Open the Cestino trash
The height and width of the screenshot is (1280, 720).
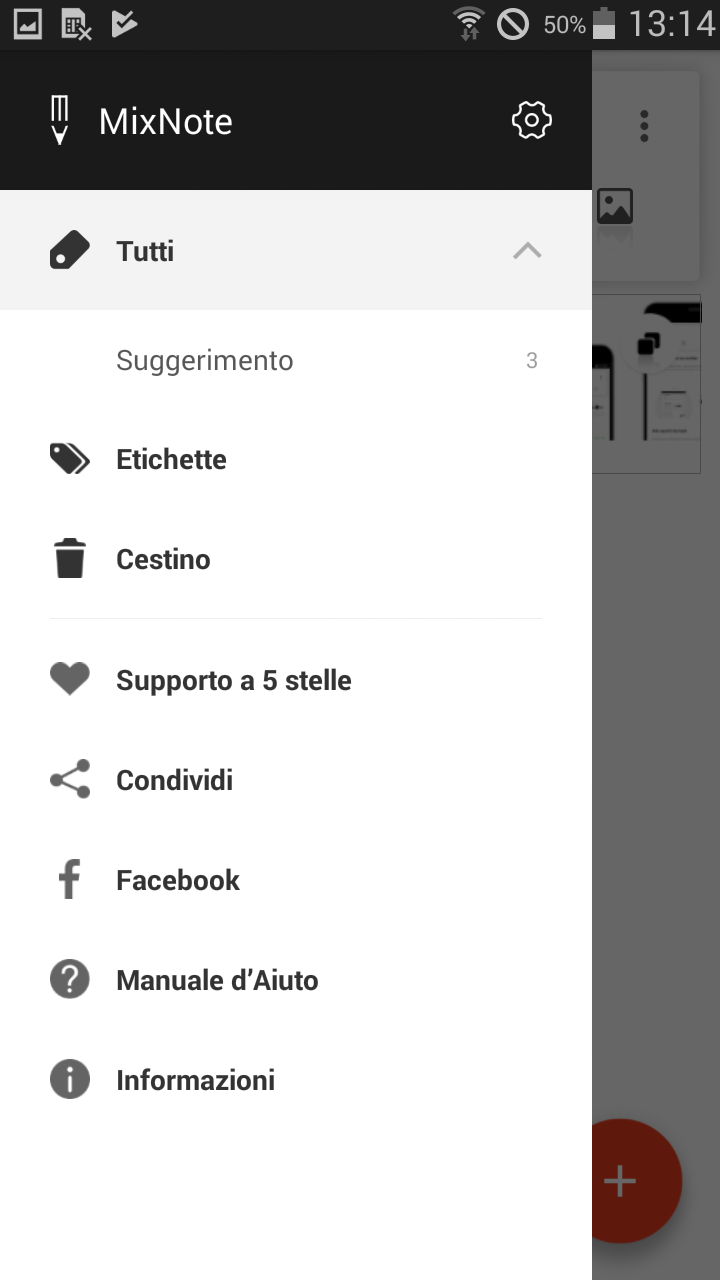tap(296, 560)
